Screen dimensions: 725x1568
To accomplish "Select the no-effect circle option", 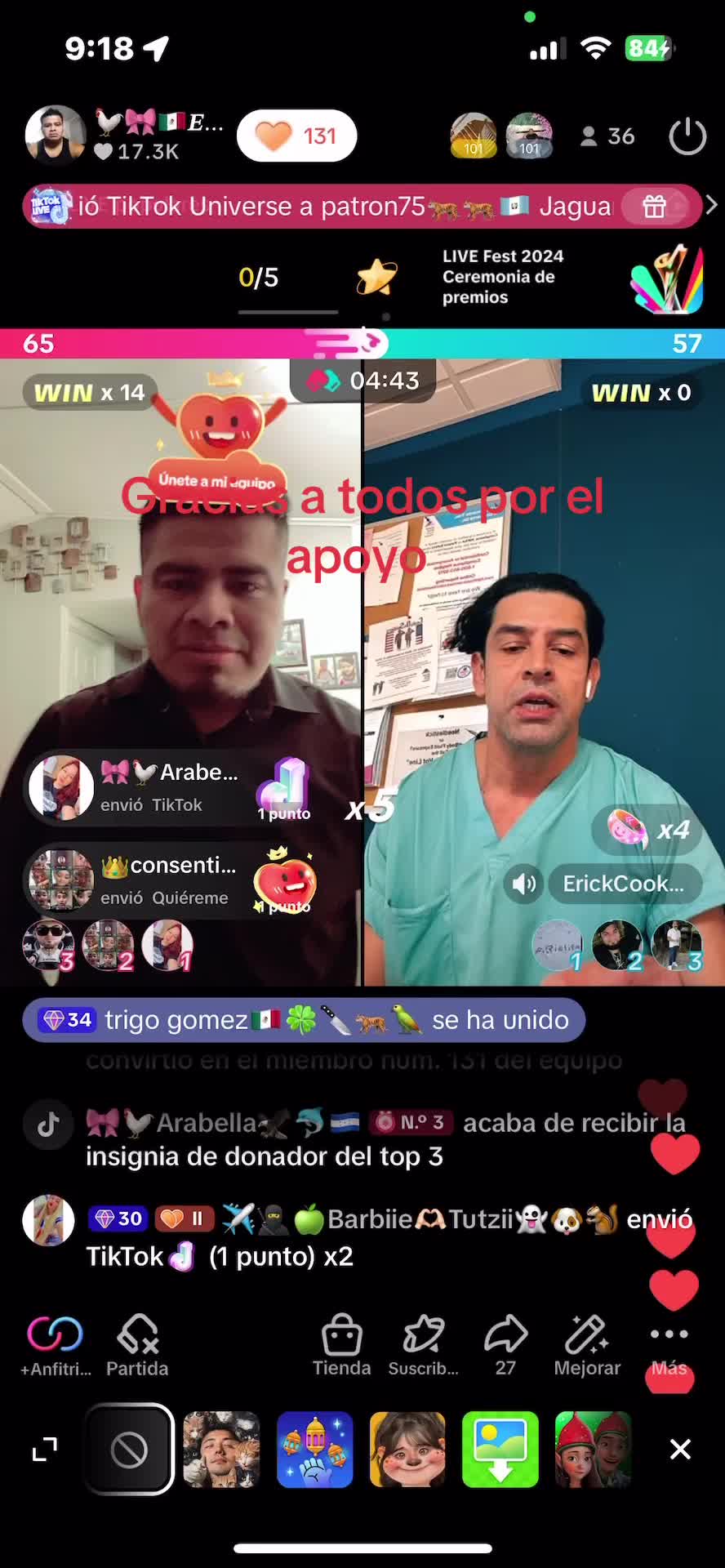I will point(129,1450).
